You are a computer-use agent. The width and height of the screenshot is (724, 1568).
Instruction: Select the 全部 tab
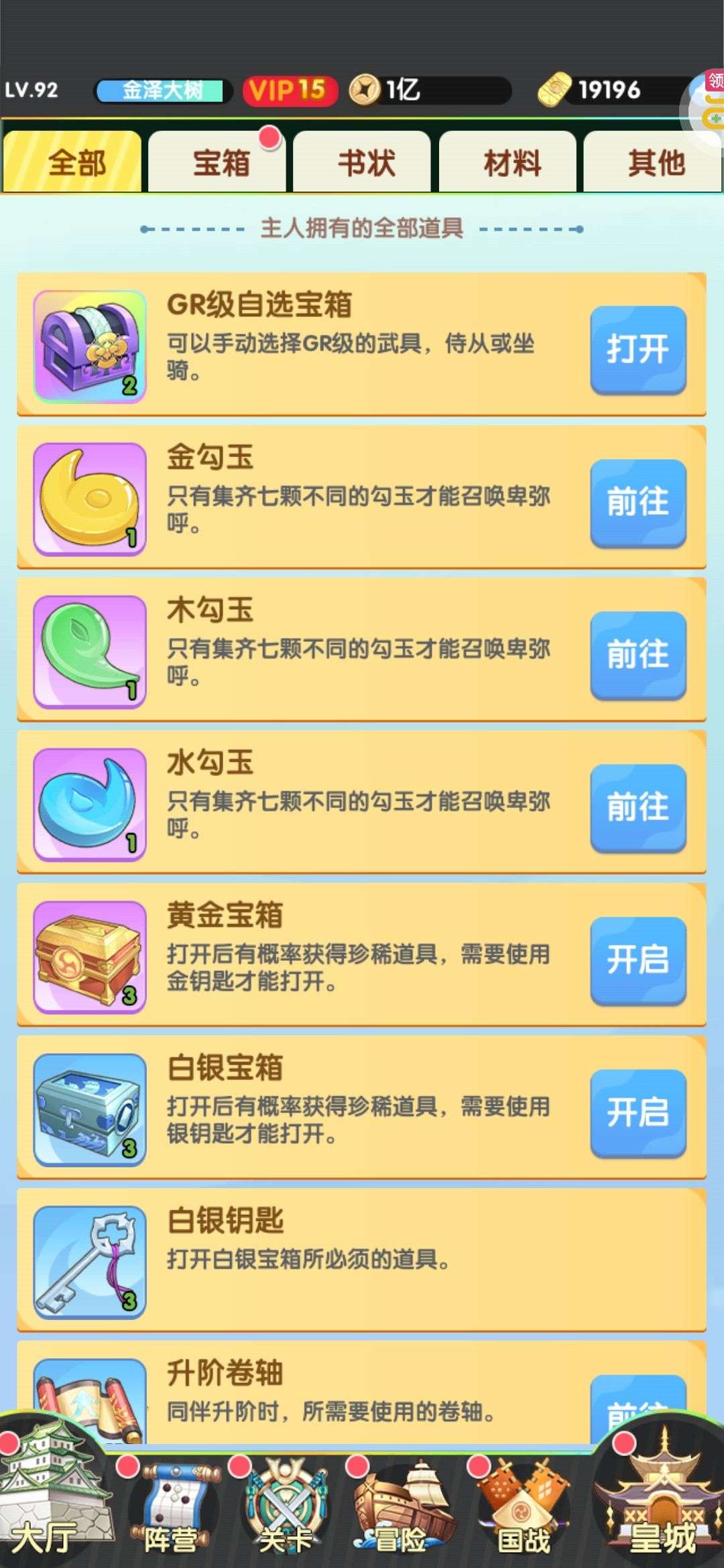[75, 163]
